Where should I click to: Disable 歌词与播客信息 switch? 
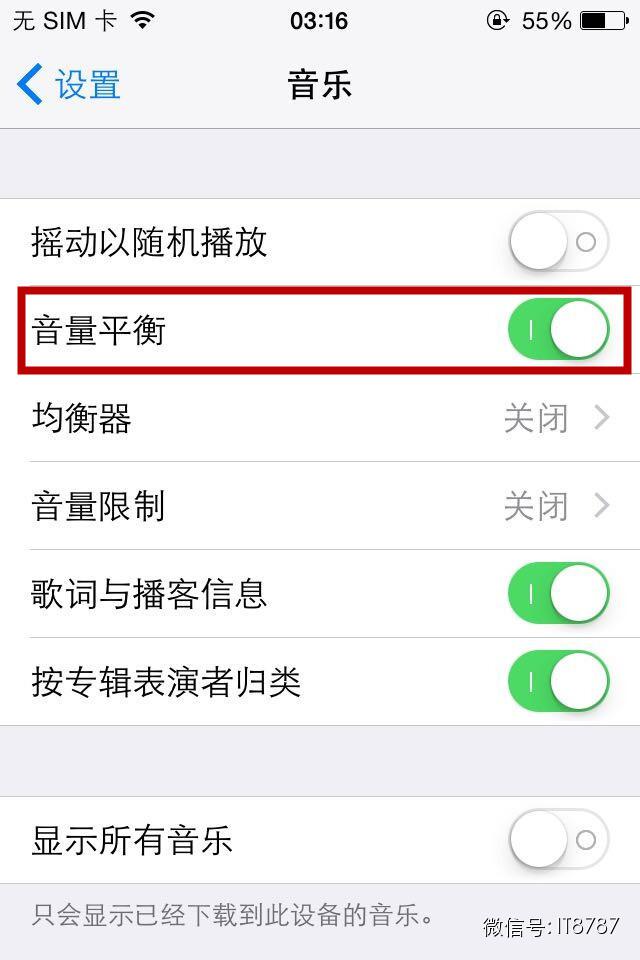click(558, 594)
